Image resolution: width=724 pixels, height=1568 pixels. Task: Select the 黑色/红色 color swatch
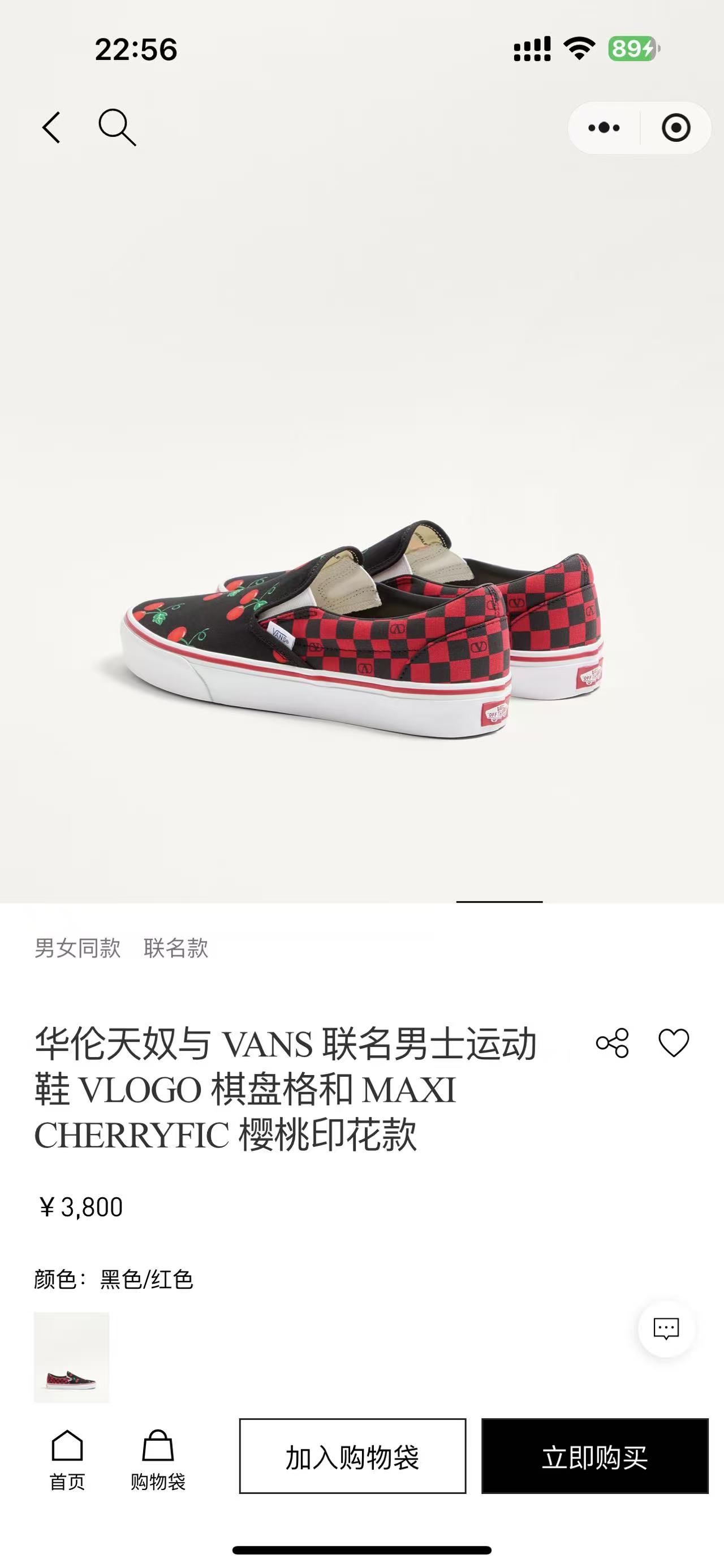(x=72, y=1357)
